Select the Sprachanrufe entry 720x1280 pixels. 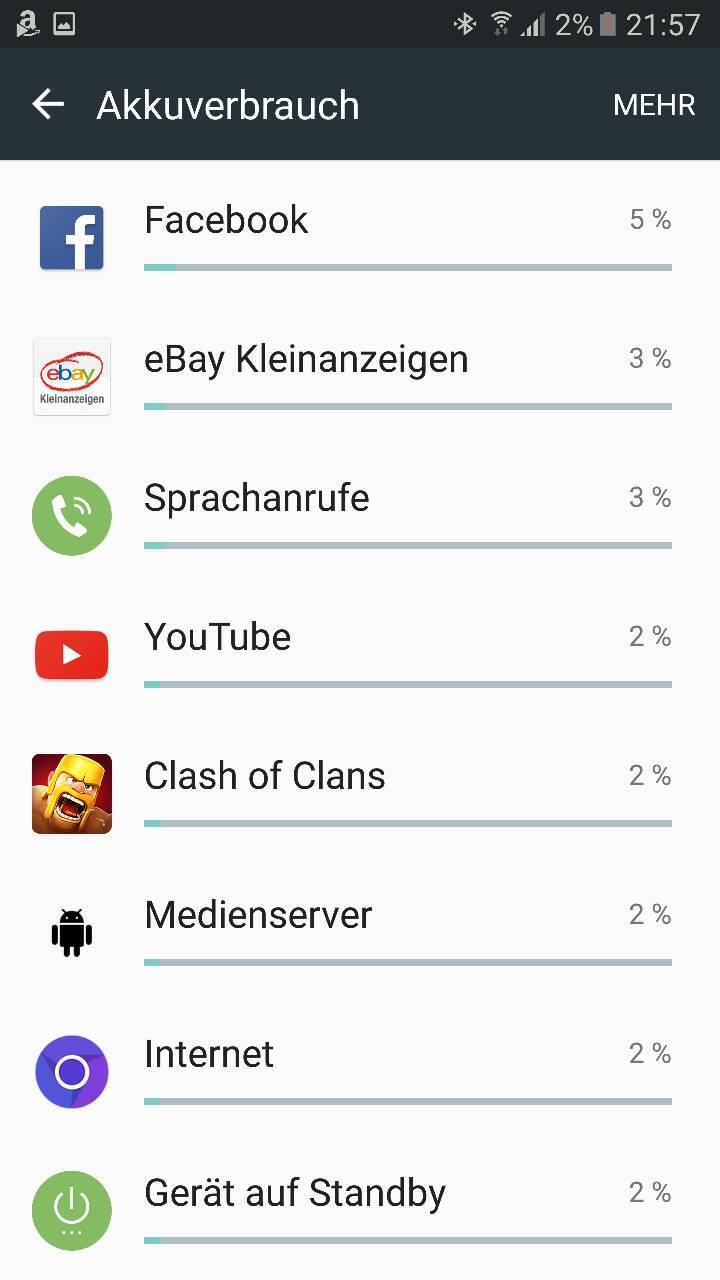coord(360,516)
